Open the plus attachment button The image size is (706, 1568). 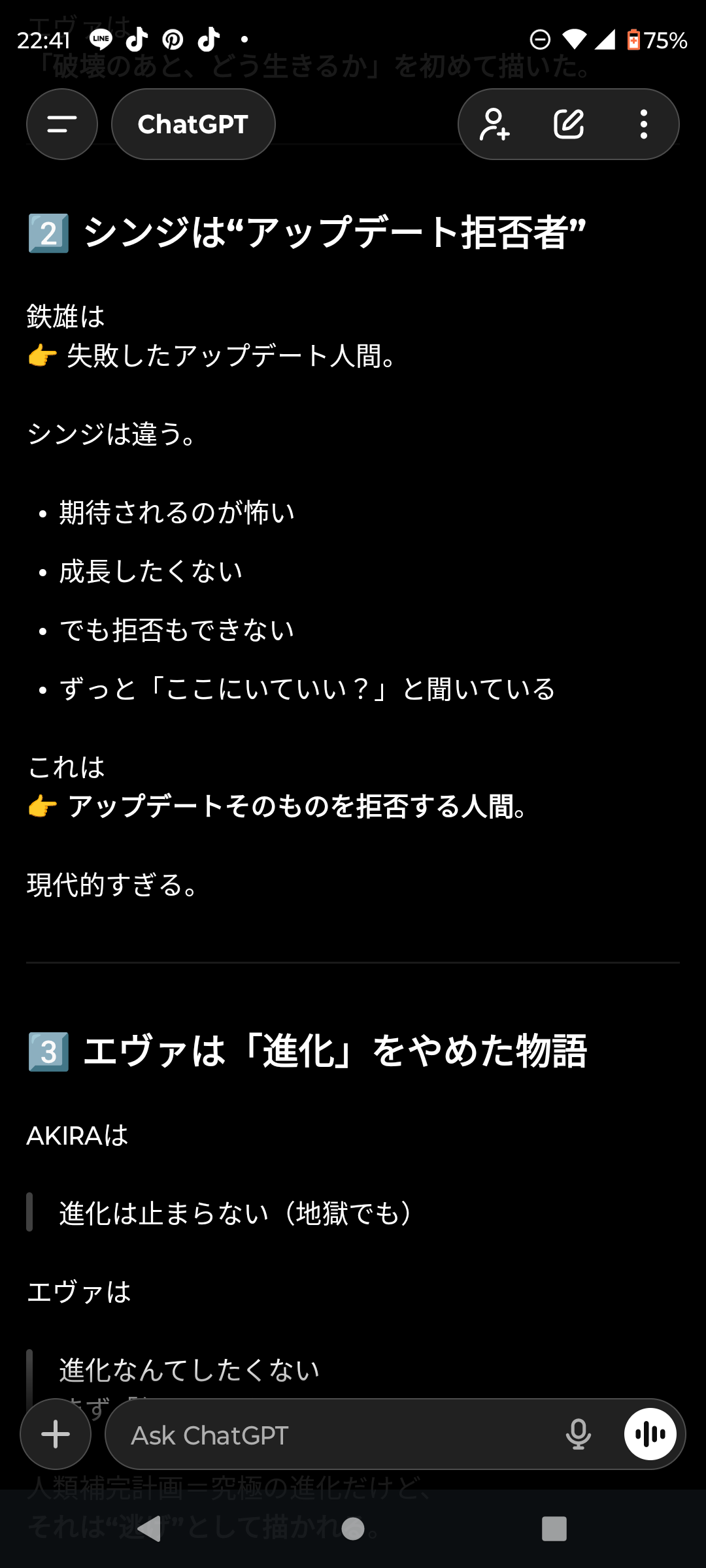pyautogui.click(x=56, y=1434)
